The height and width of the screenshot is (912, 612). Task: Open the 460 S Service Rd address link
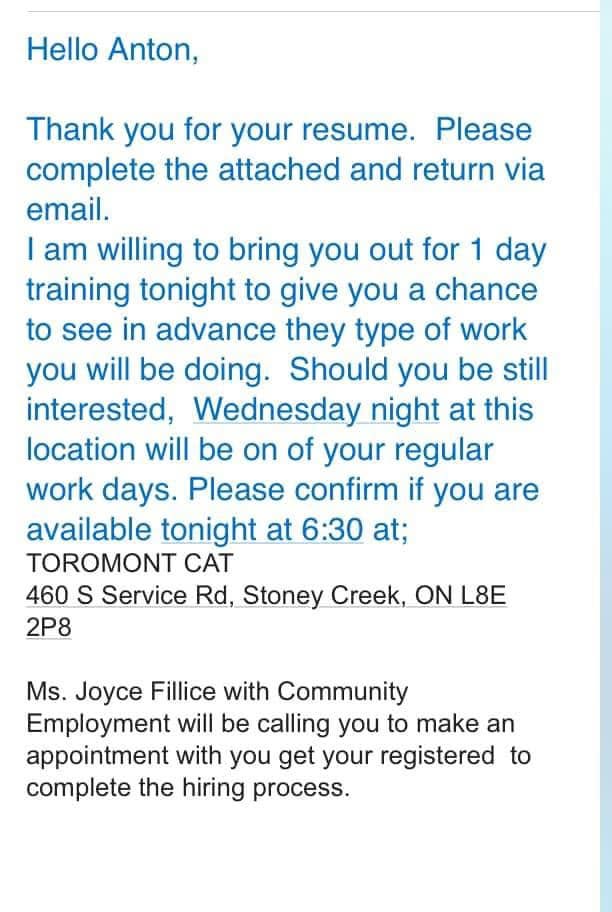pyautogui.click(x=266, y=611)
